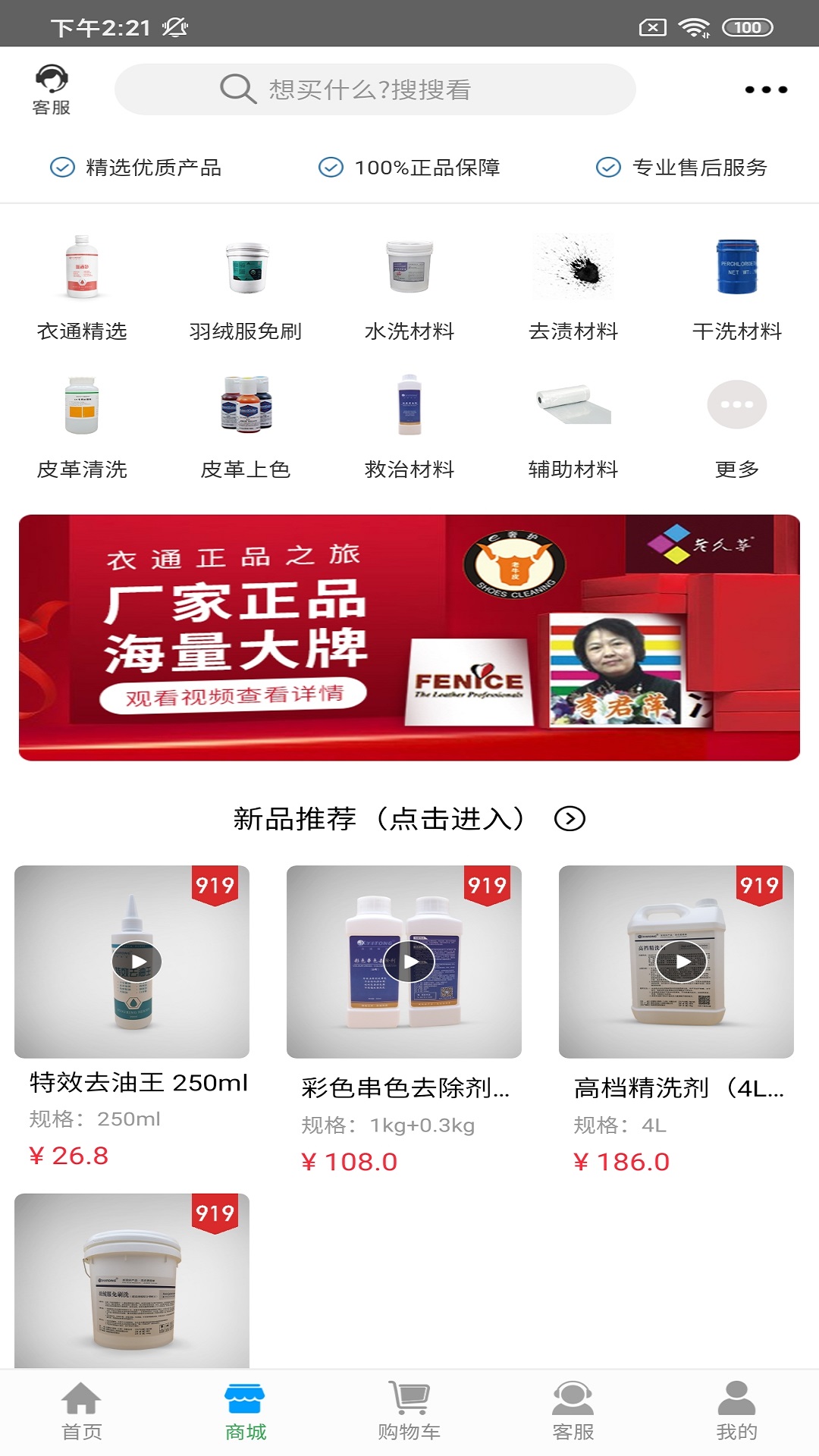Open the 衣通精选 category icon

[83, 273]
